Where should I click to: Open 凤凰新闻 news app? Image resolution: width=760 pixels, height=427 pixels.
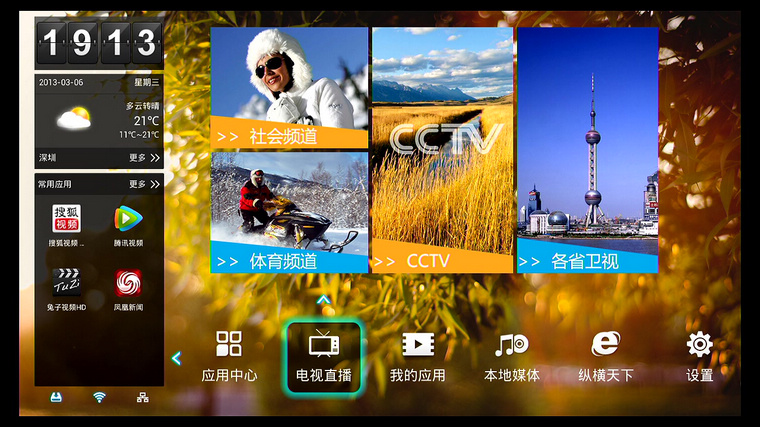coord(128,288)
